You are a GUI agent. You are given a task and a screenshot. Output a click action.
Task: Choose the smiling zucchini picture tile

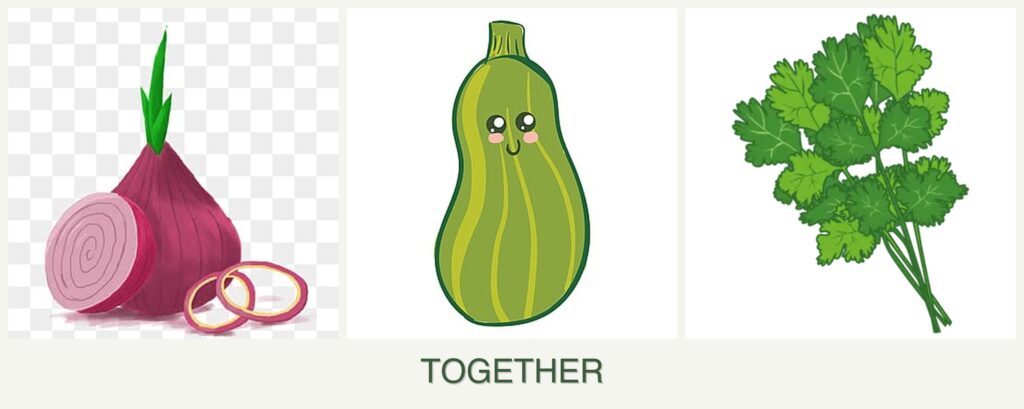coord(511,175)
